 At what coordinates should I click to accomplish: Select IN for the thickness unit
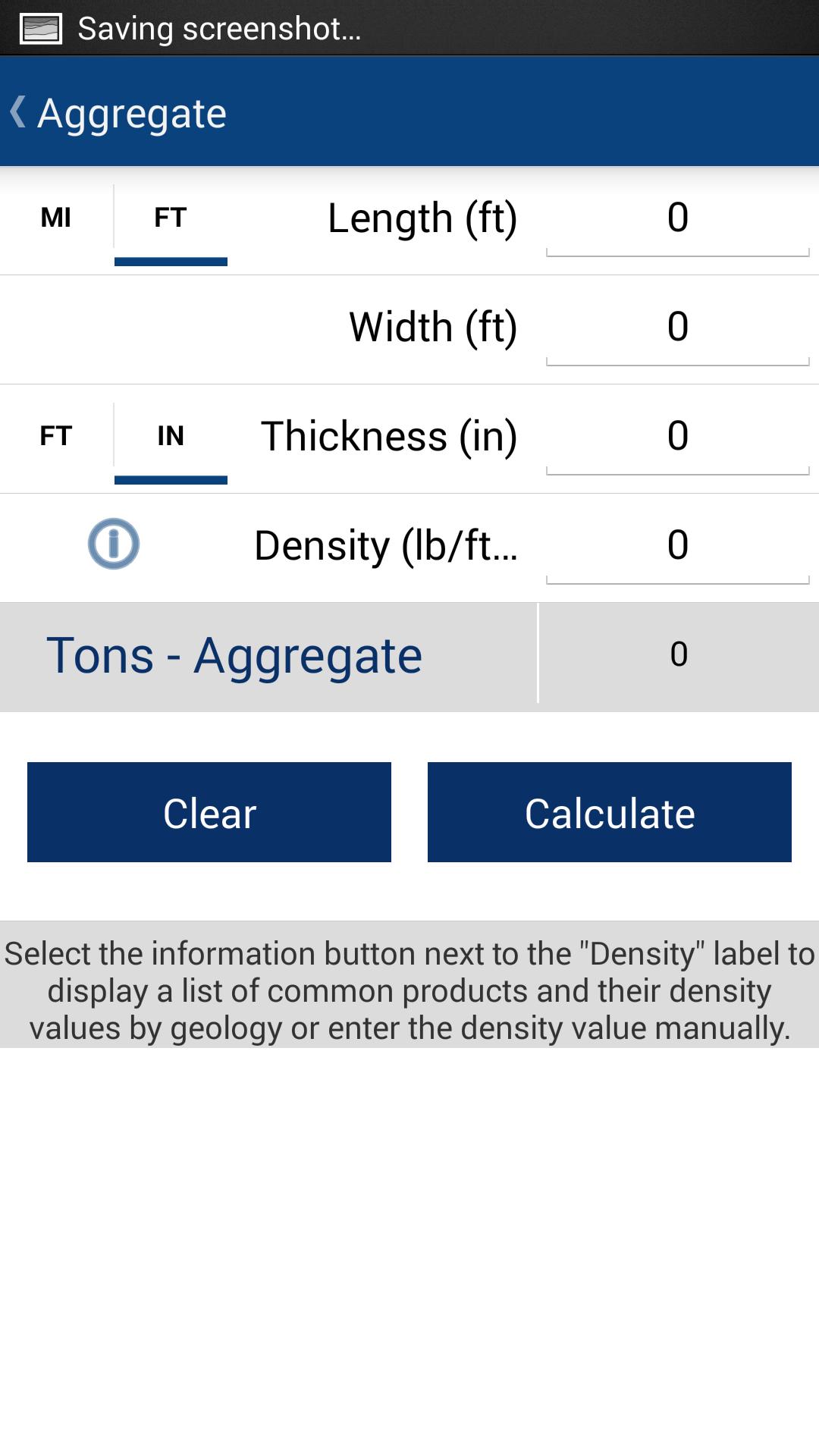[171, 436]
